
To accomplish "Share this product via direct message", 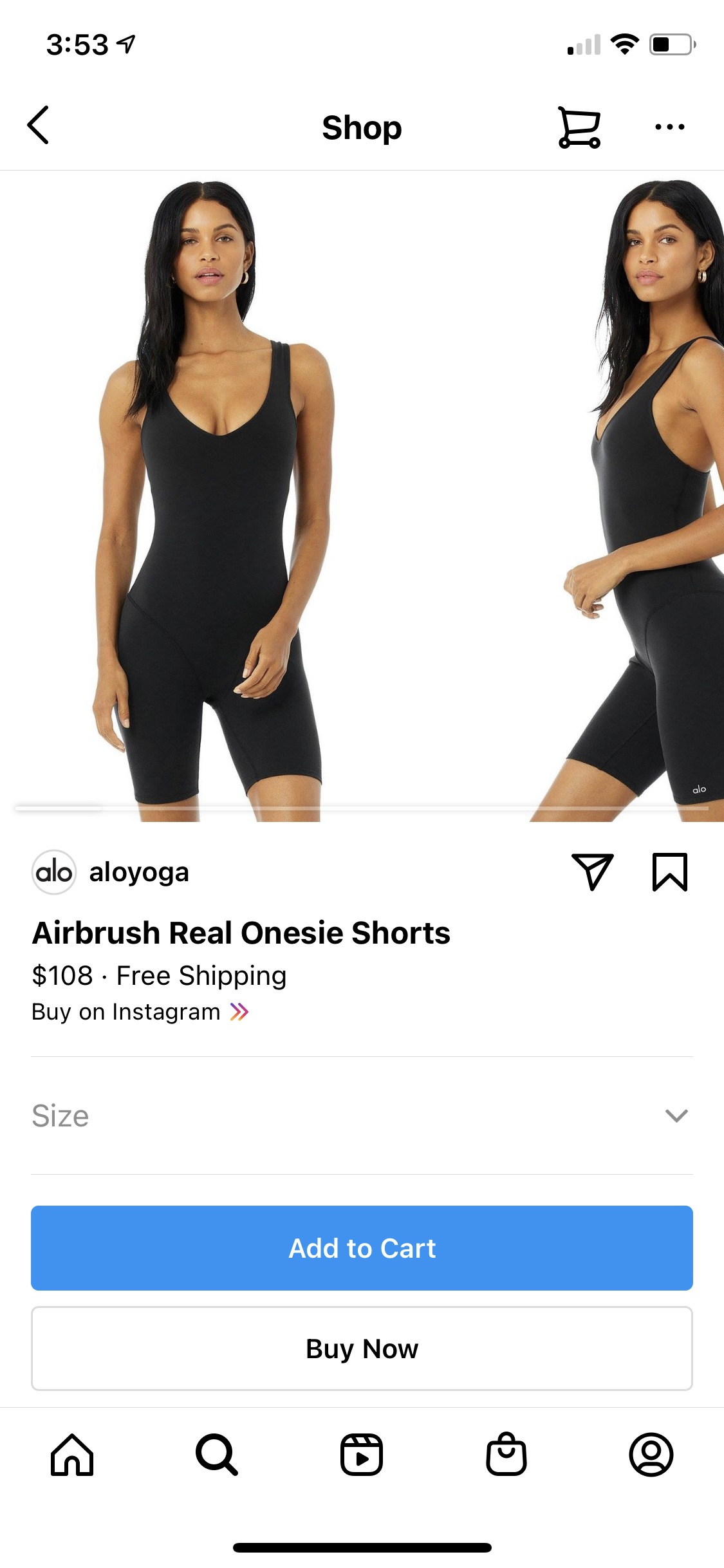I will point(592,872).
